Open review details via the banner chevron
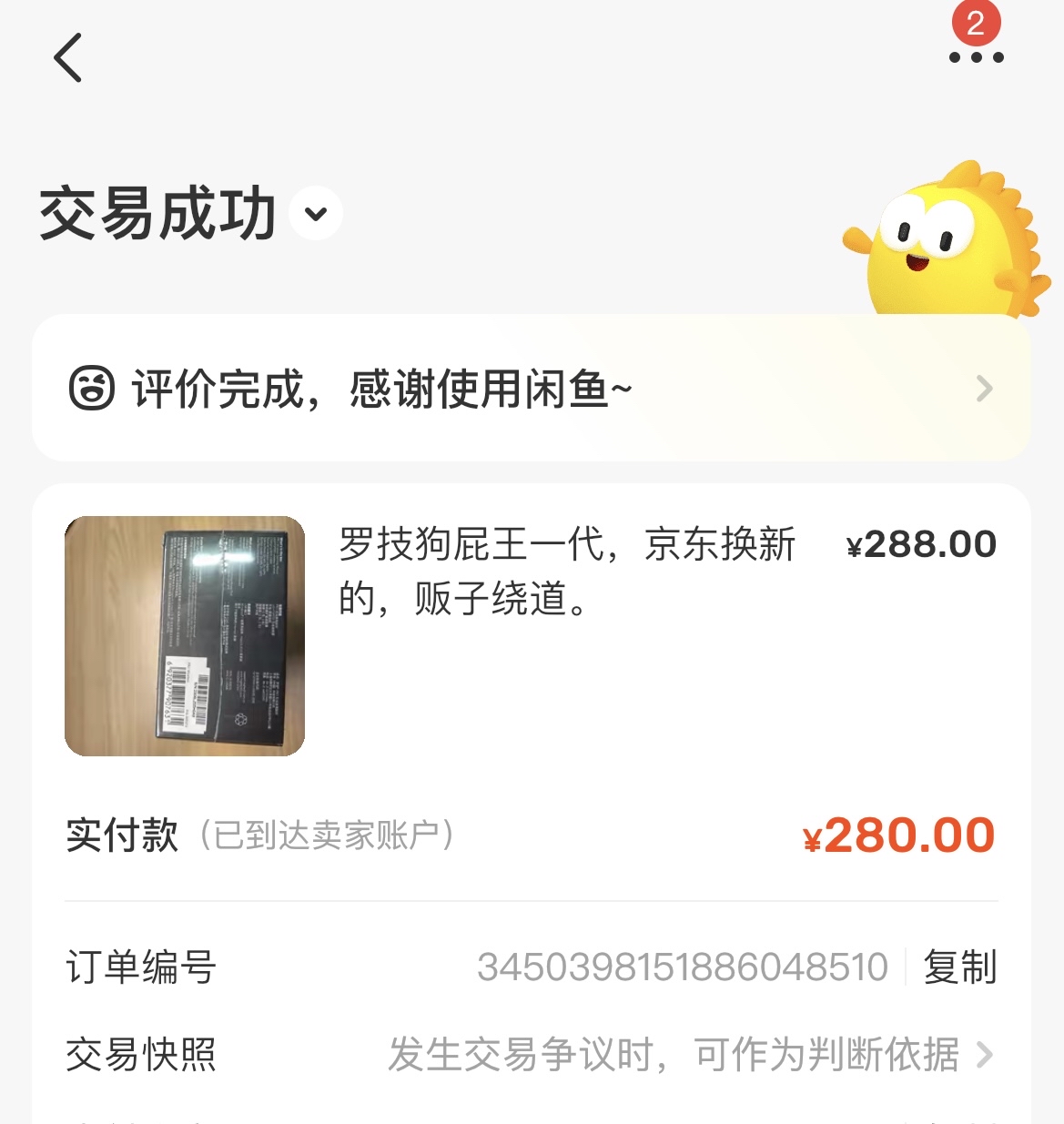 (x=984, y=389)
